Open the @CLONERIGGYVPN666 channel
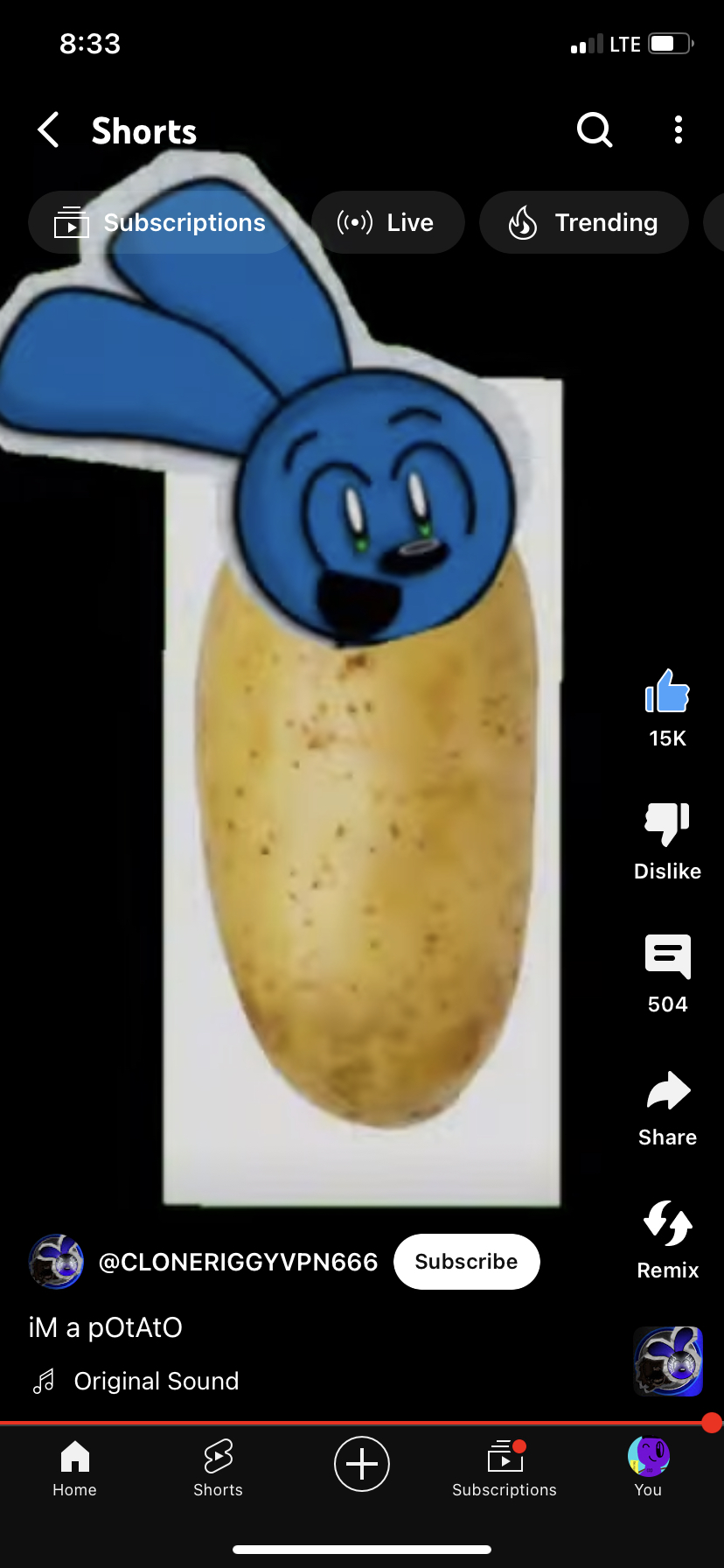 [x=238, y=1262]
